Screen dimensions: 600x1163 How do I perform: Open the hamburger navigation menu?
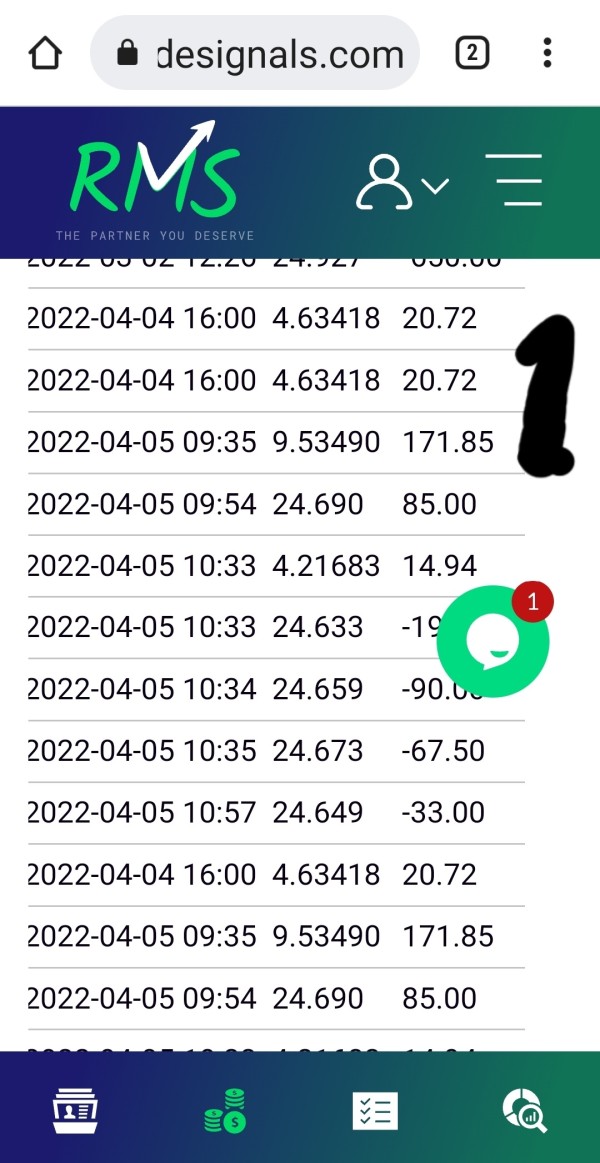(x=513, y=180)
